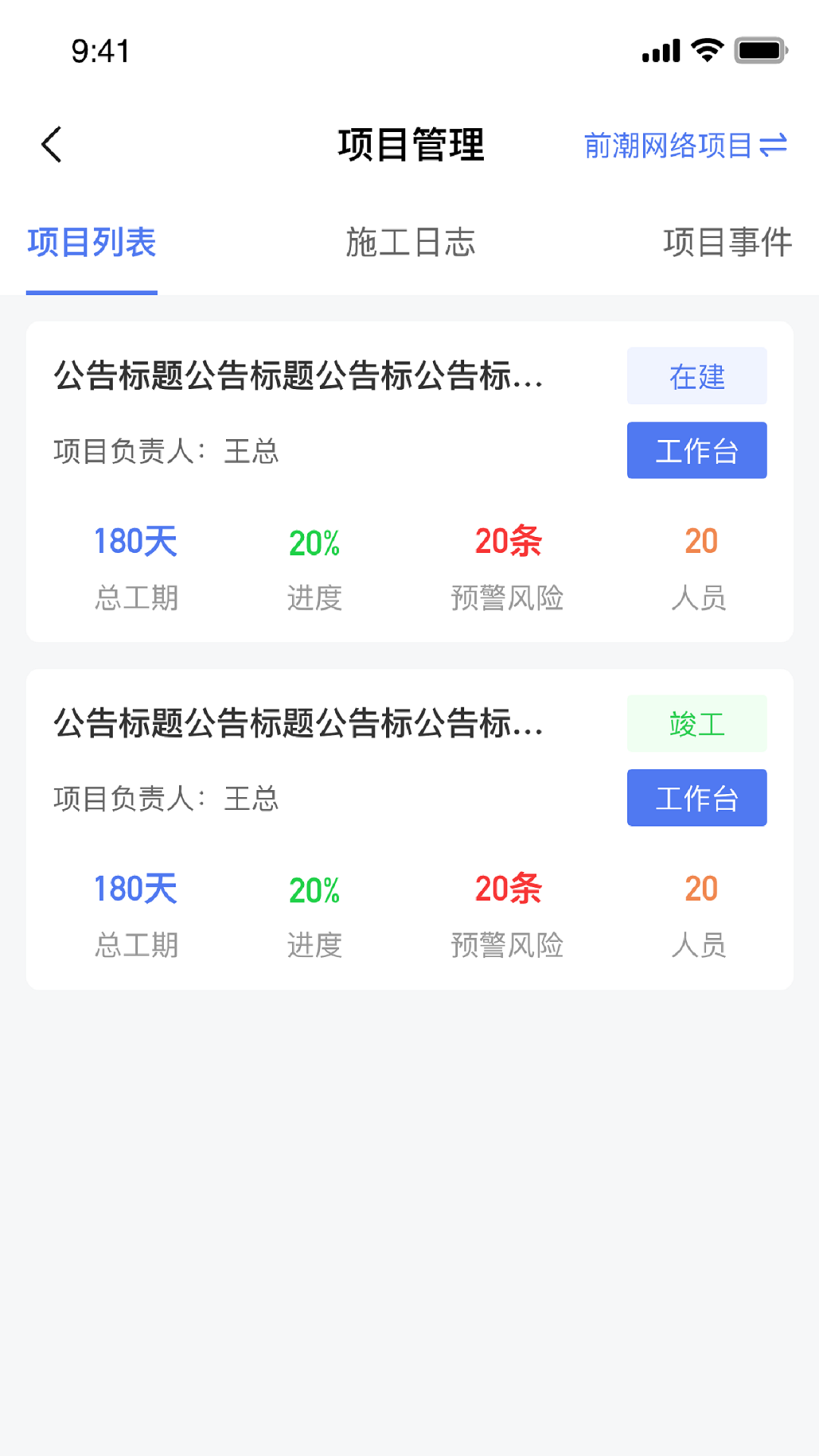This screenshot has width=819, height=1456.
Task: Tap 项目负责人 王总 on the second project
Action: click(167, 797)
